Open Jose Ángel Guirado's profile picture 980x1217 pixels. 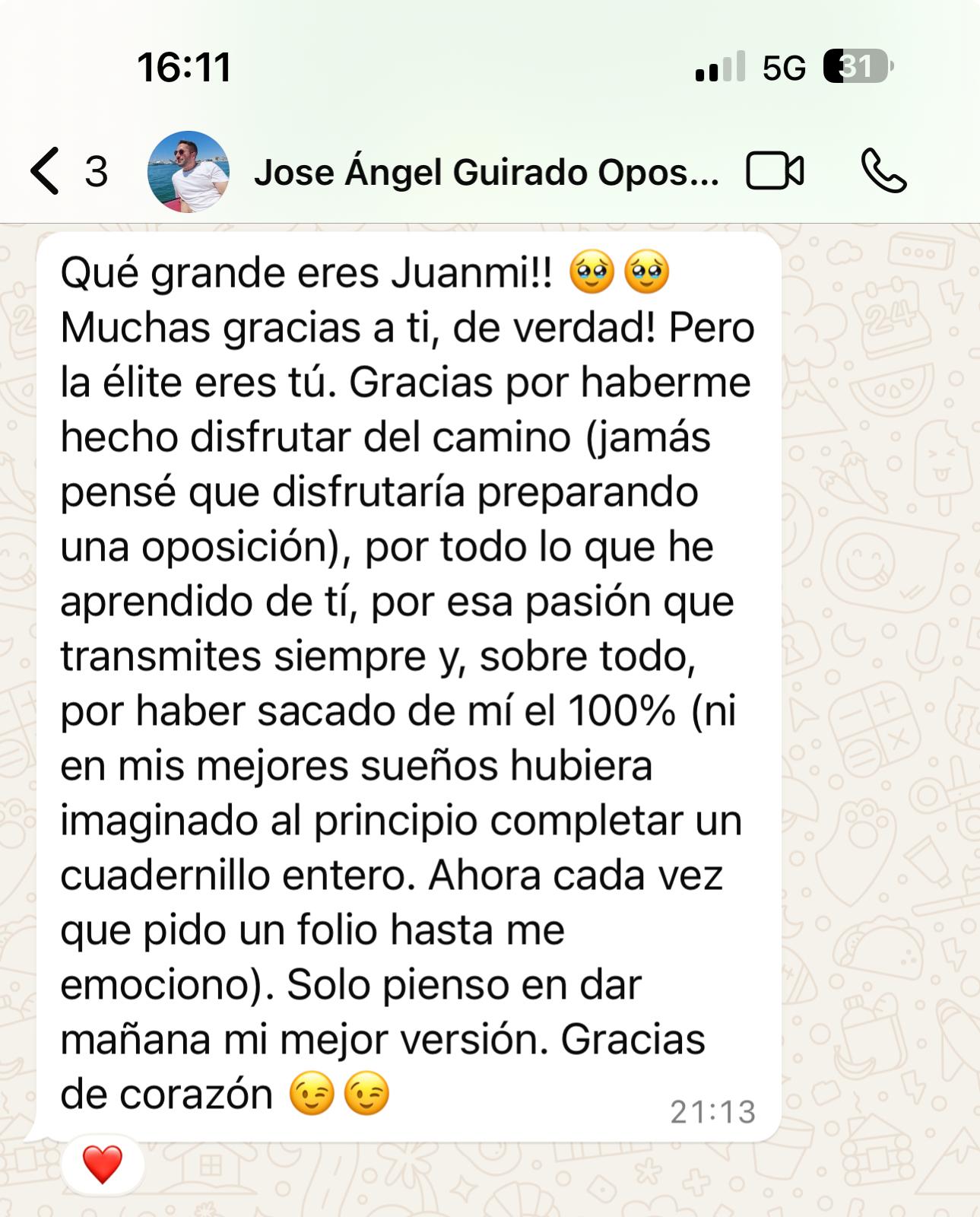point(188,172)
